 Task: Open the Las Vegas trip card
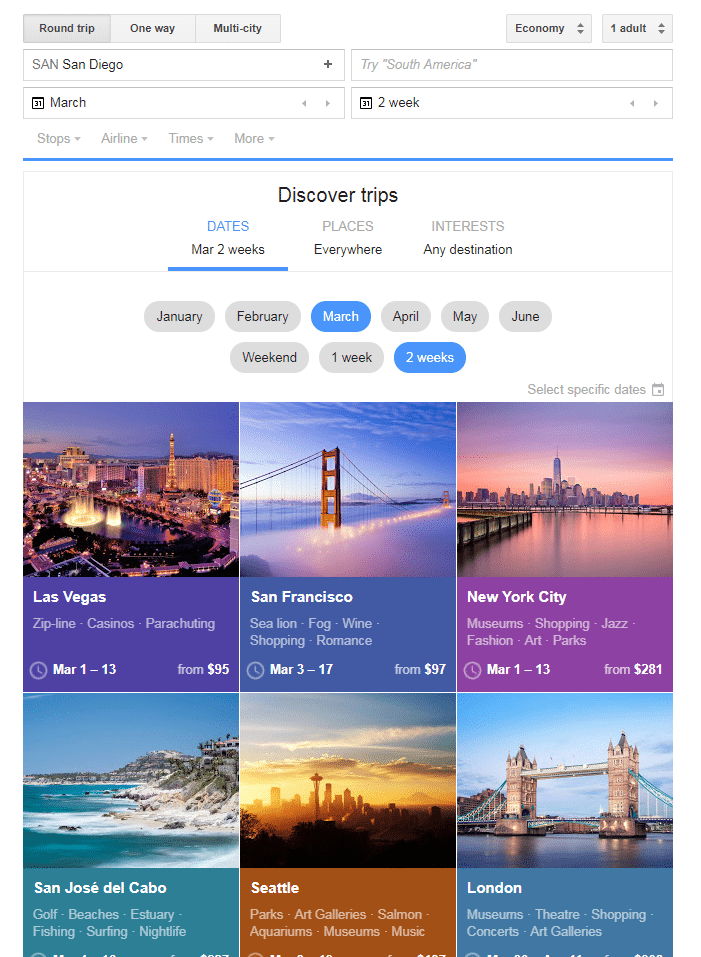pos(131,546)
